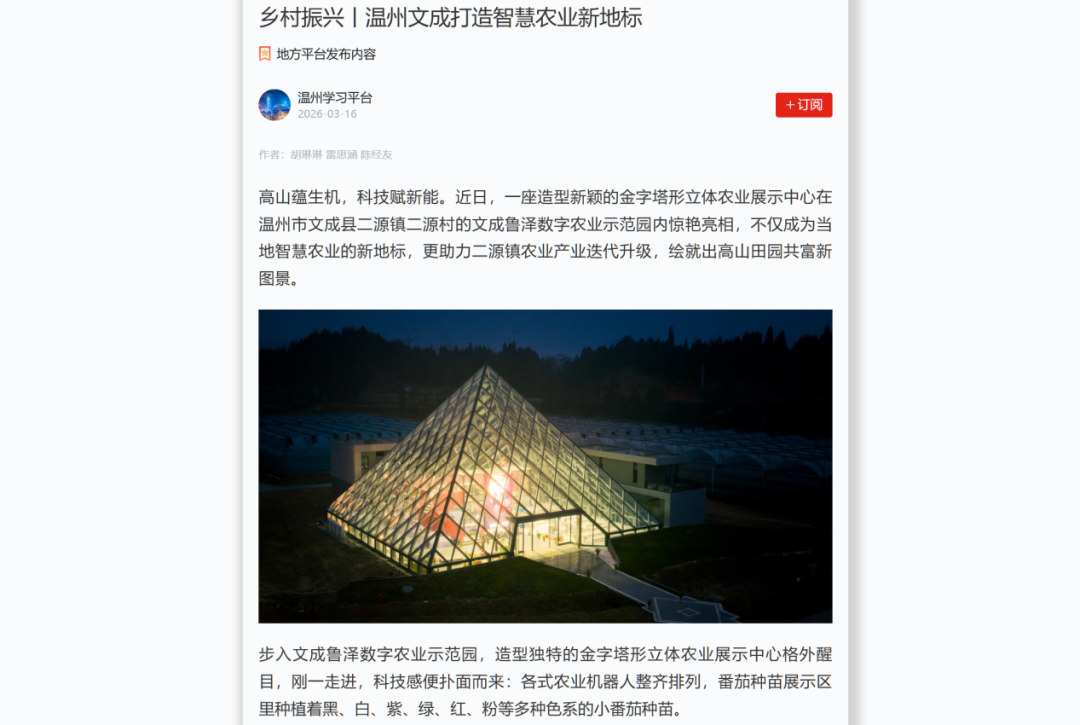Open the 温州学习平台 publisher profile
Image resolution: width=1080 pixels, height=725 pixels.
pyautogui.click(x=334, y=98)
